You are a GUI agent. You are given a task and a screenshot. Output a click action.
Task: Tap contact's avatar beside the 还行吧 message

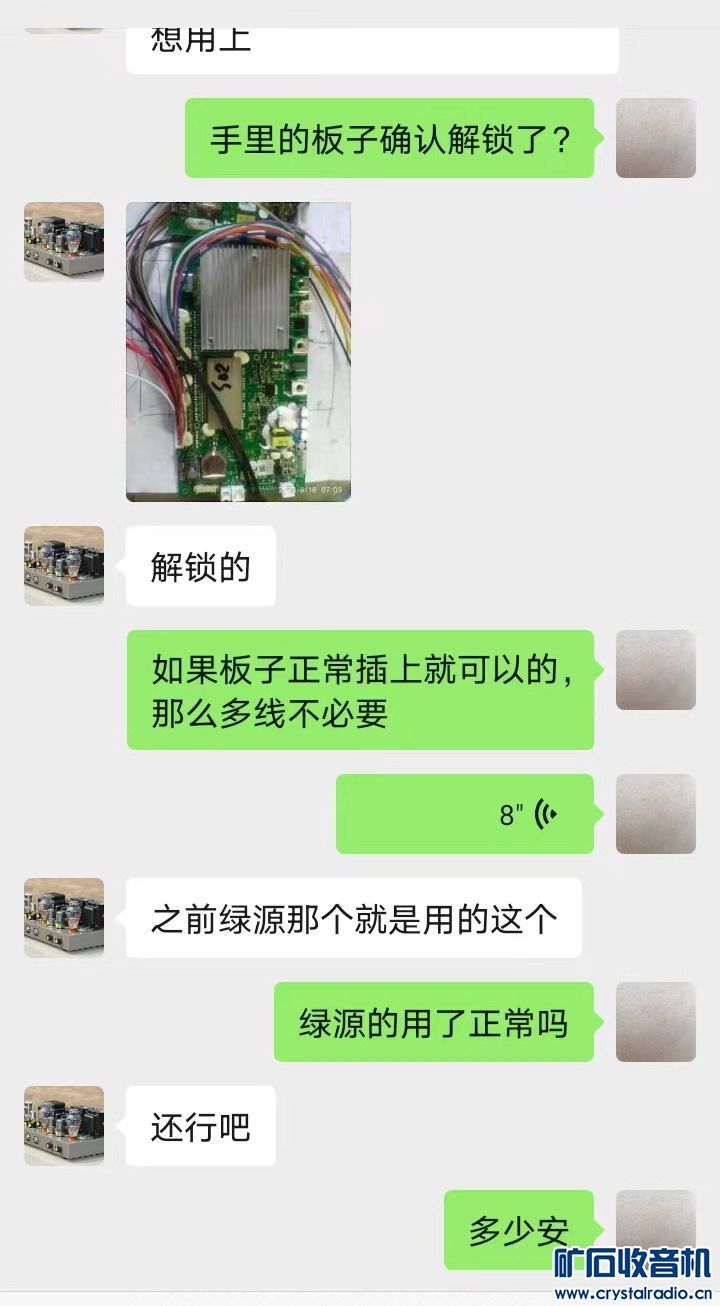pyautogui.click(x=64, y=1126)
